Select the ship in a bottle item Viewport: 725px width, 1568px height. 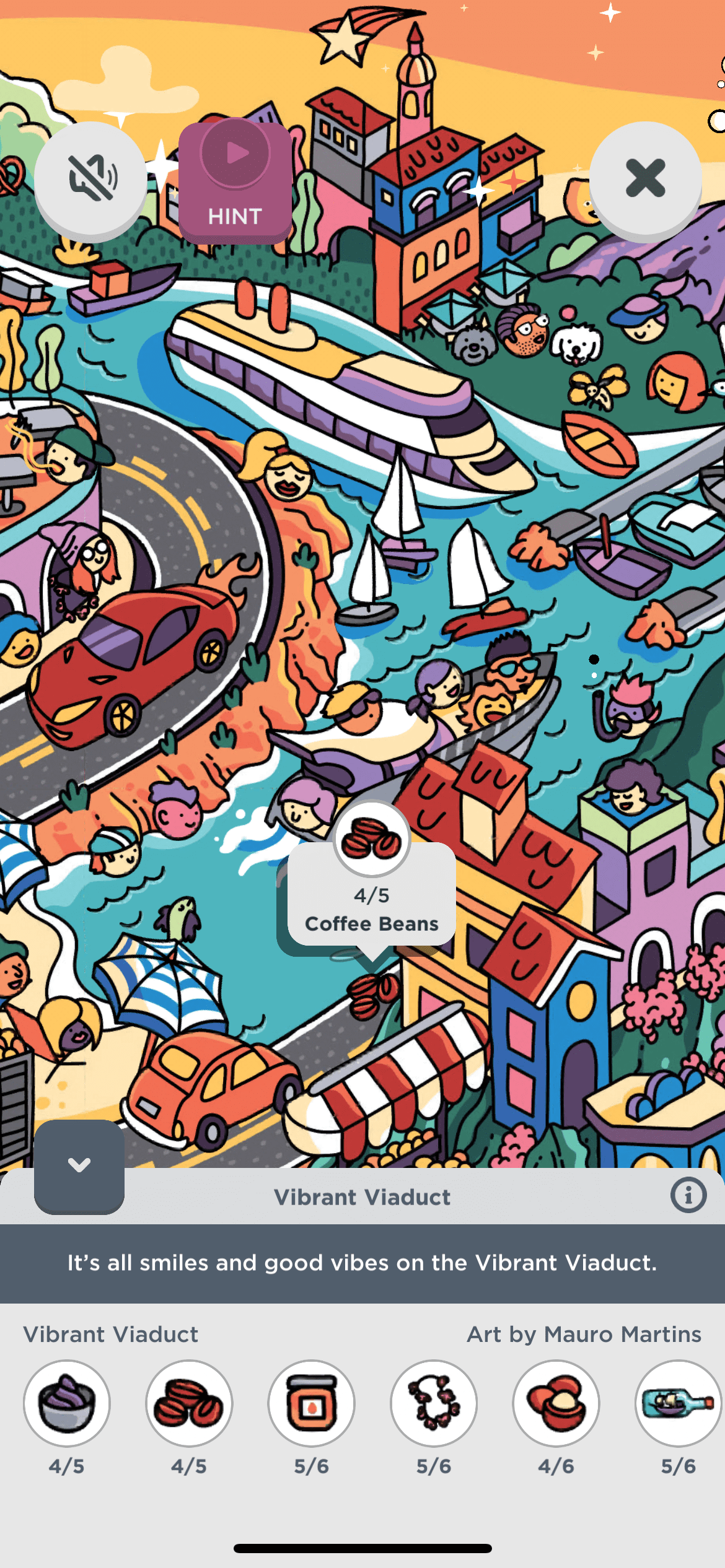678,1403
